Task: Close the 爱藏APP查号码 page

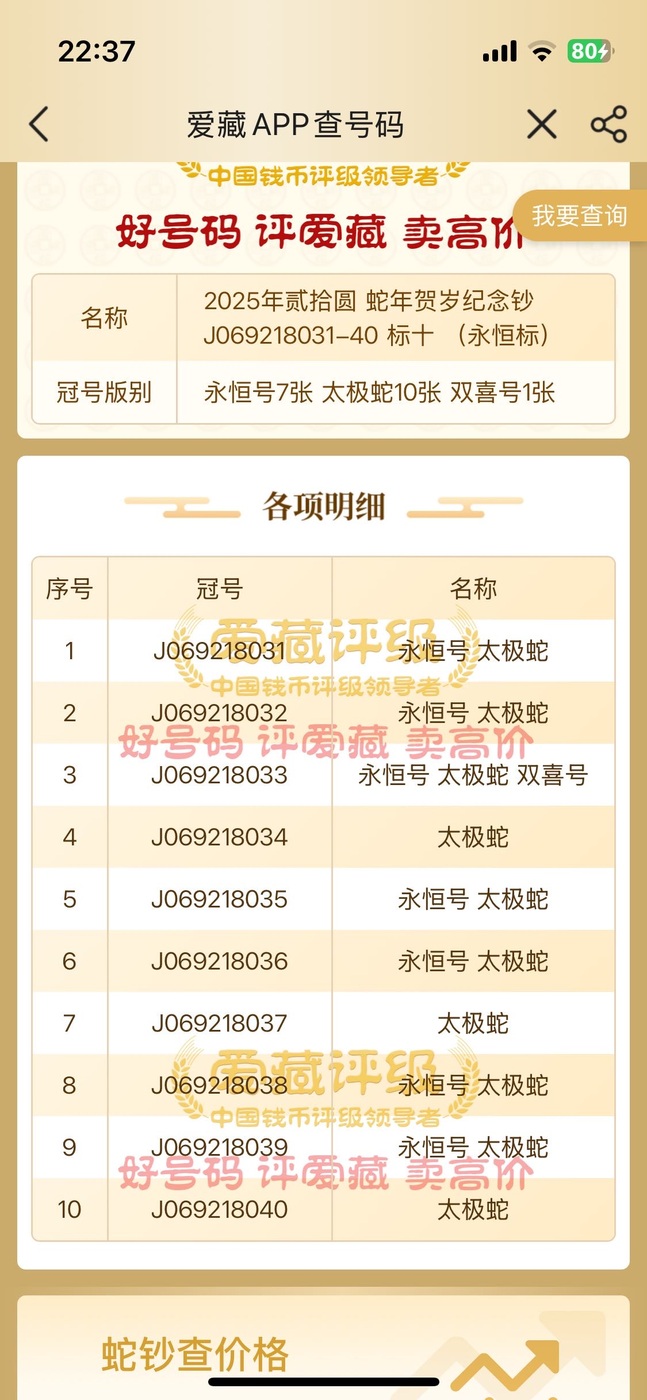Action: click(542, 125)
